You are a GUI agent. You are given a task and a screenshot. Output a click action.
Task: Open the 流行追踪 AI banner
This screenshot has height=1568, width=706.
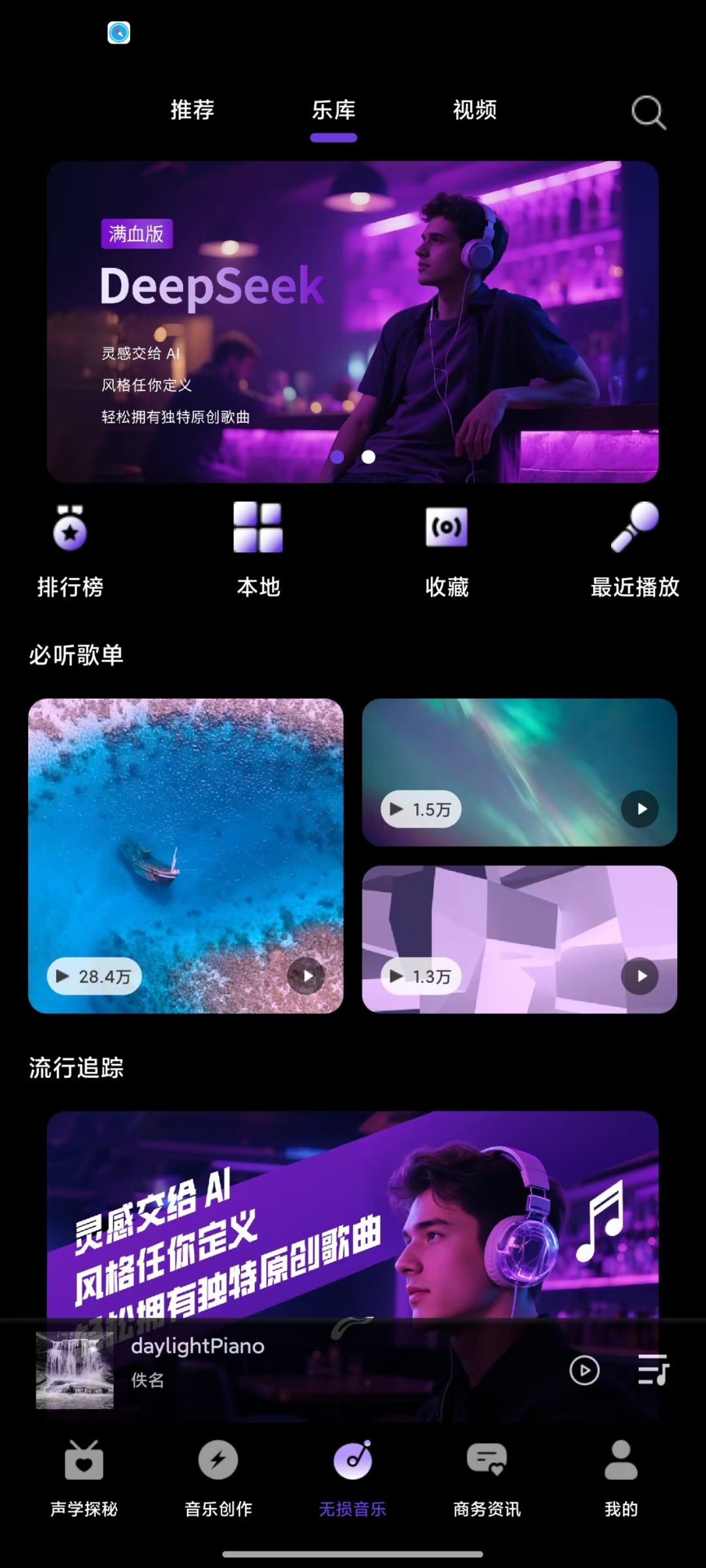[352, 1209]
